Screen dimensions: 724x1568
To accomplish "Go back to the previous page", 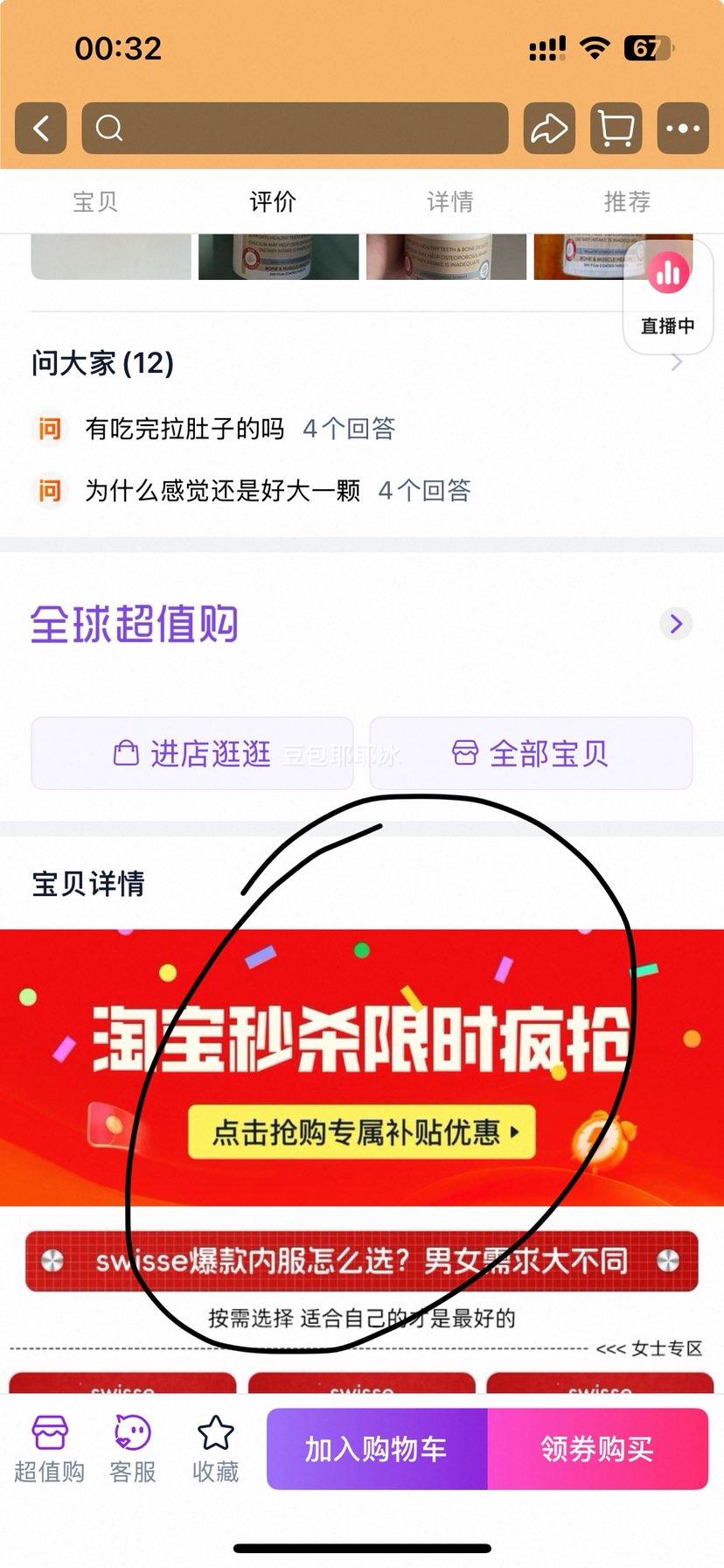I will [40, 129].
